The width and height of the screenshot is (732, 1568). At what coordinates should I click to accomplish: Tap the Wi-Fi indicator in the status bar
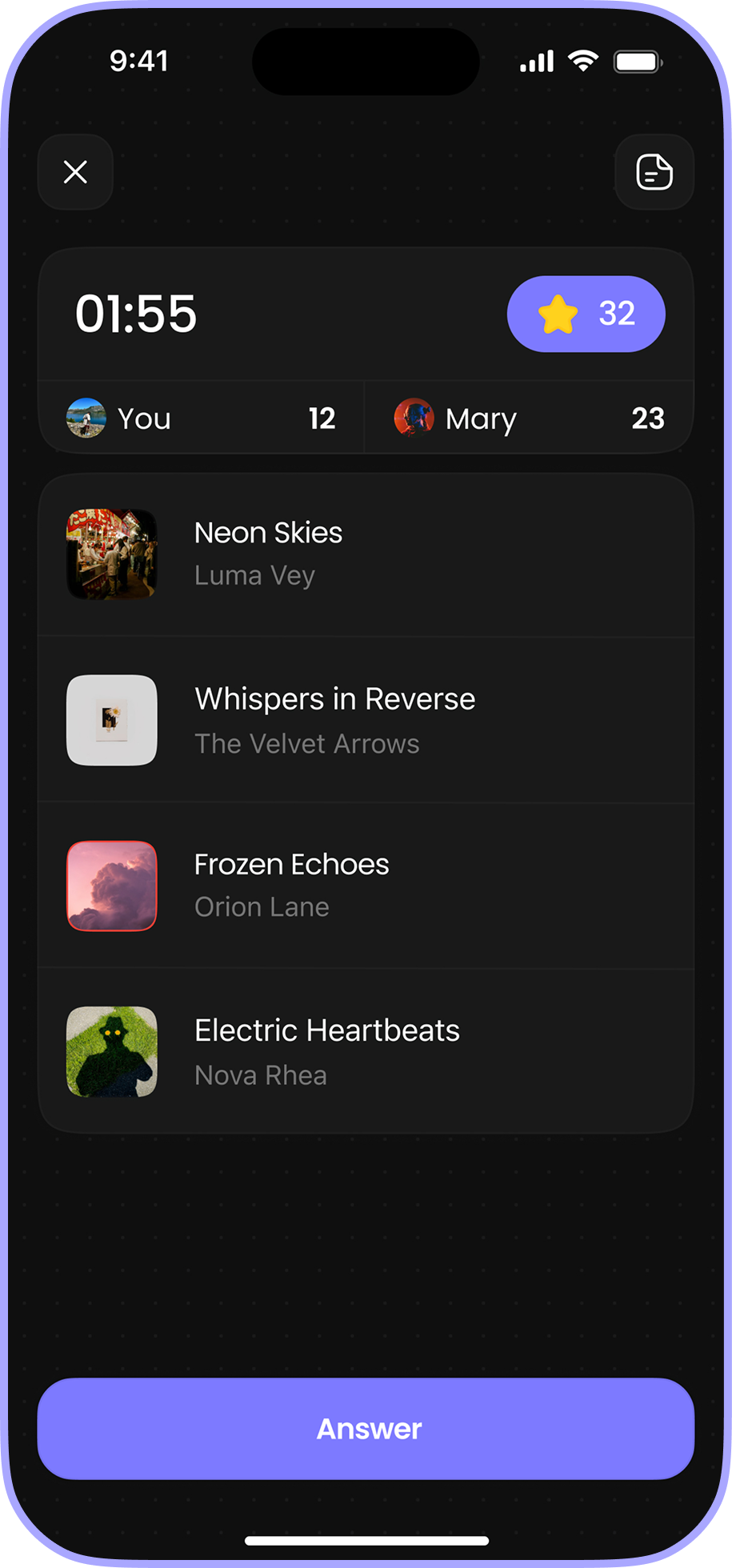pos(583,59)
